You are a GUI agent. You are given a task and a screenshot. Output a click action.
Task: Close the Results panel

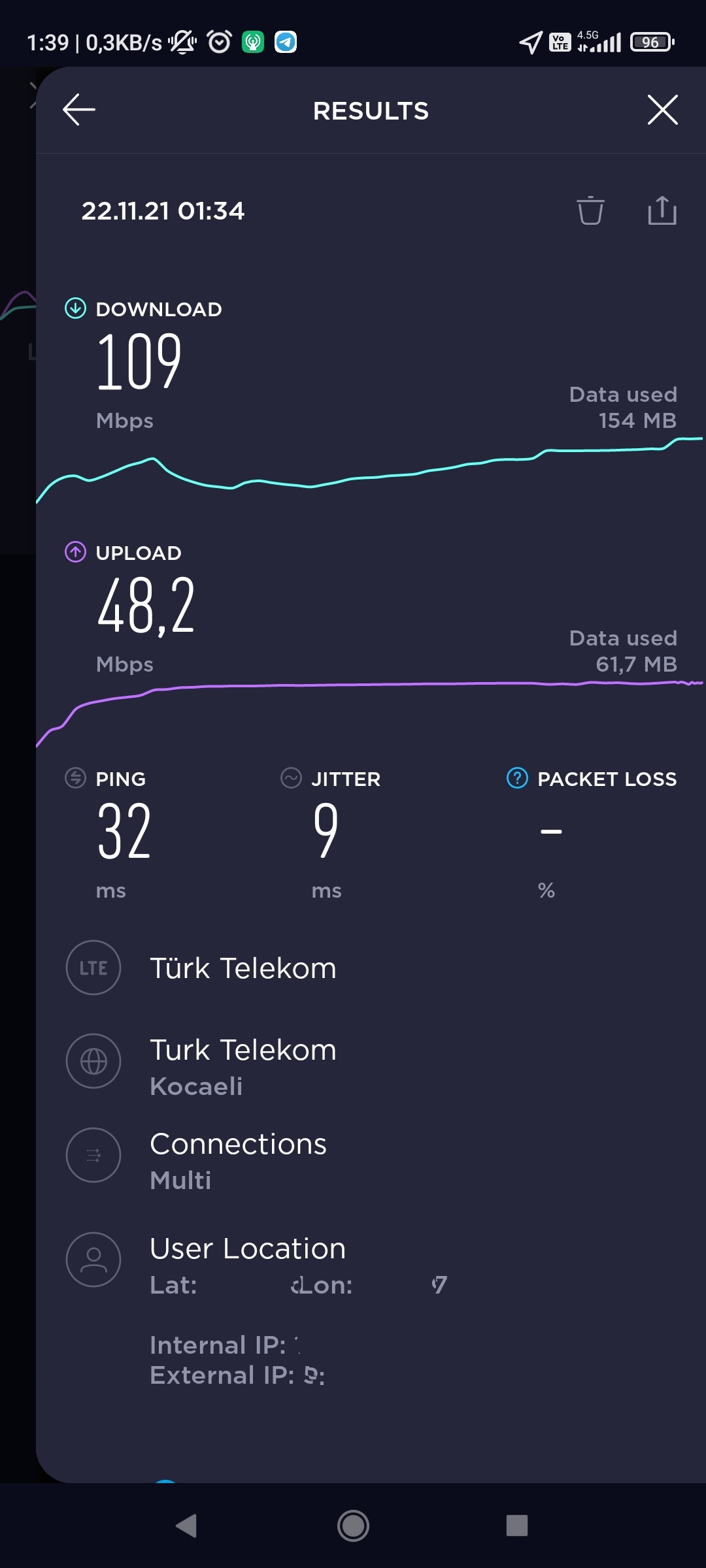662,110
